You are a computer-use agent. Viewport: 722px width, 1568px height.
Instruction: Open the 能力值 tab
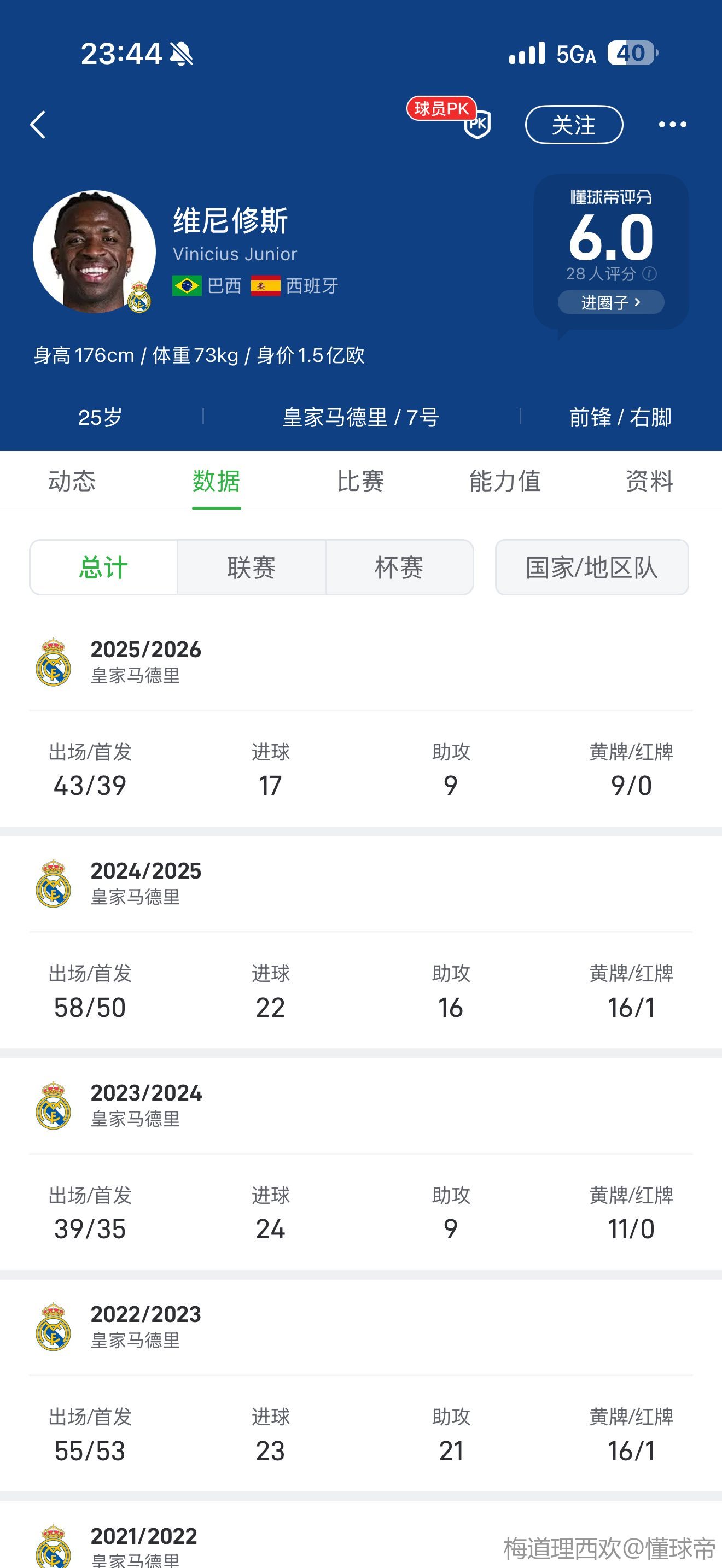pos(505,481)
